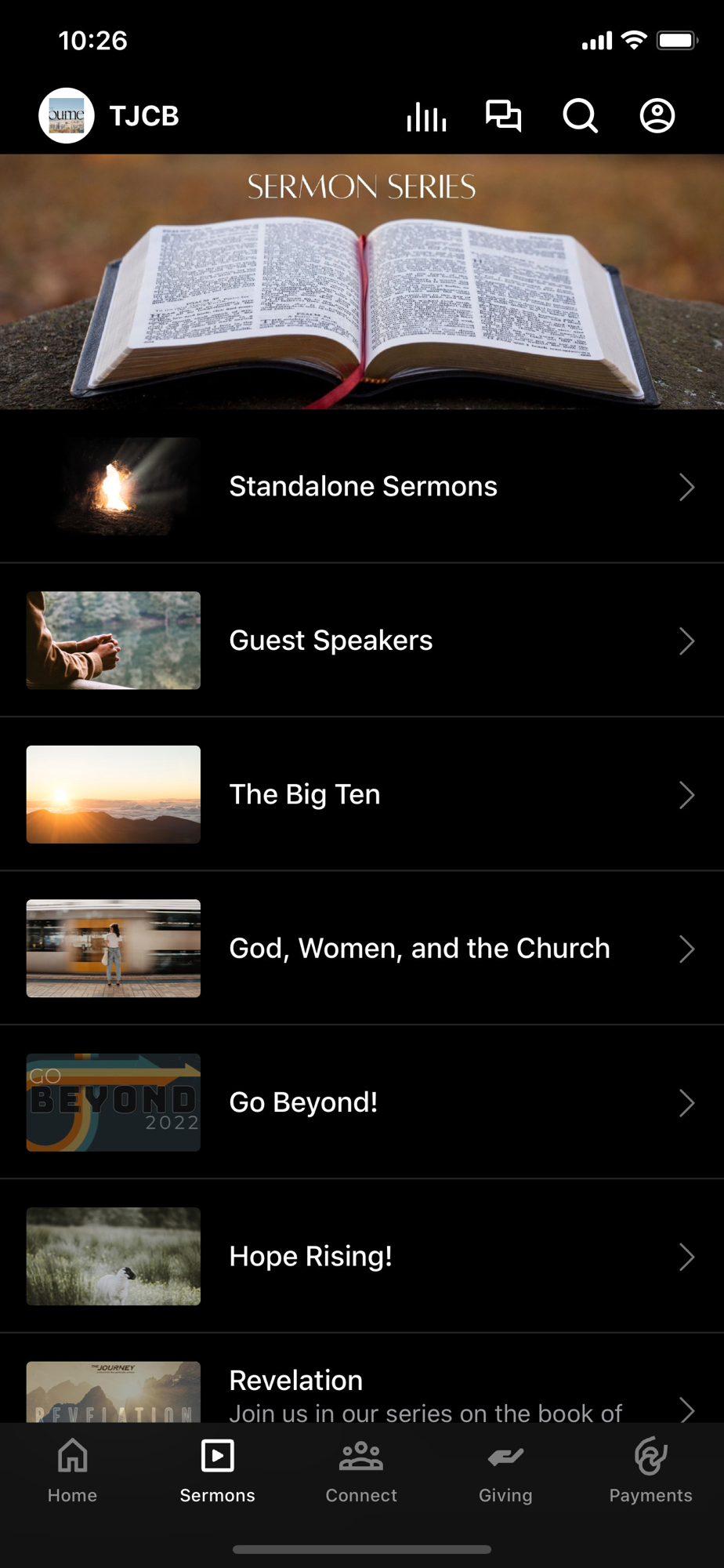Tap the TJCB church logo avatar
This screenshot has height=1568, width=724.
67,116
